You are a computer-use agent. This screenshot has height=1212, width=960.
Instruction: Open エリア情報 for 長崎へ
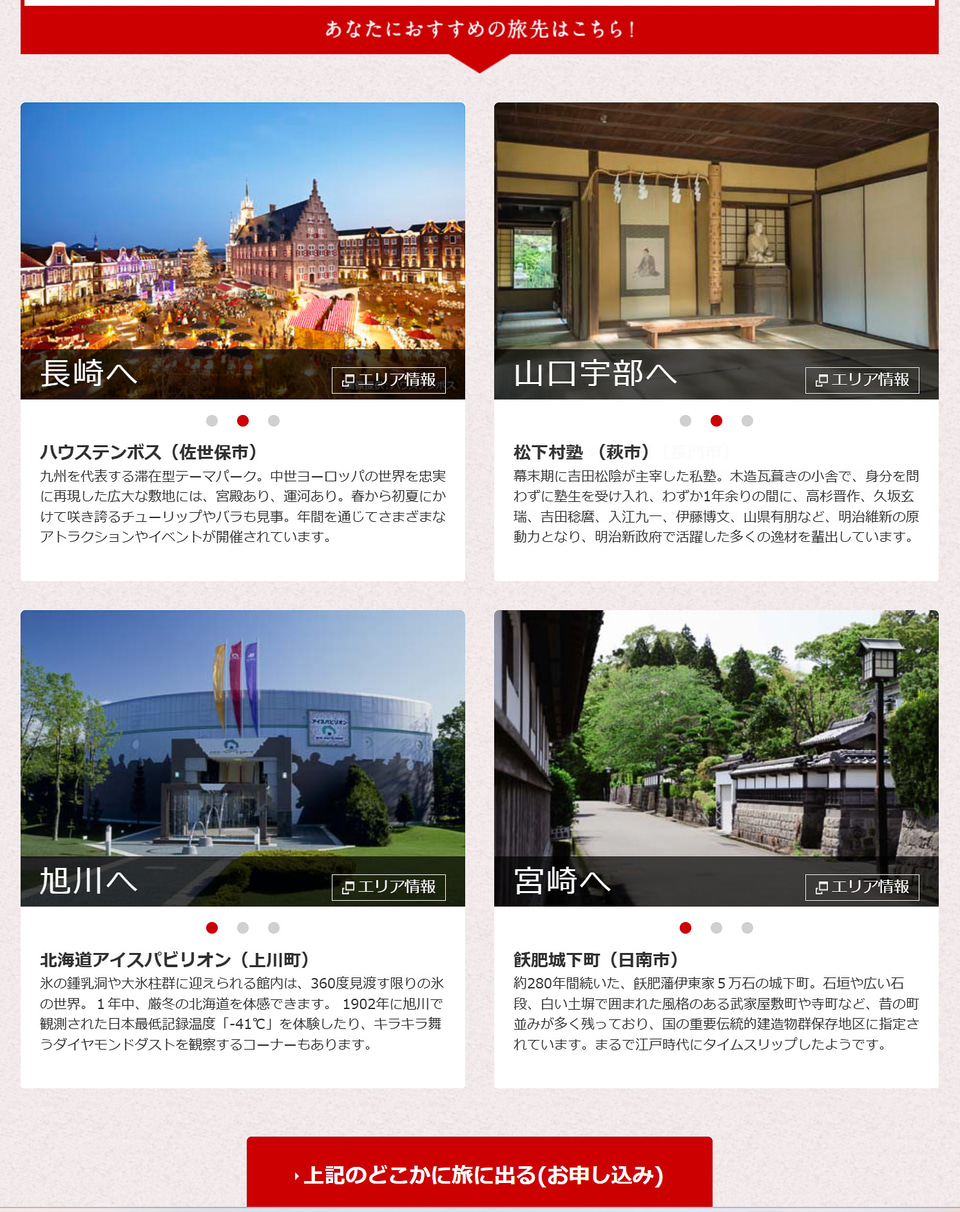point(389,380)
